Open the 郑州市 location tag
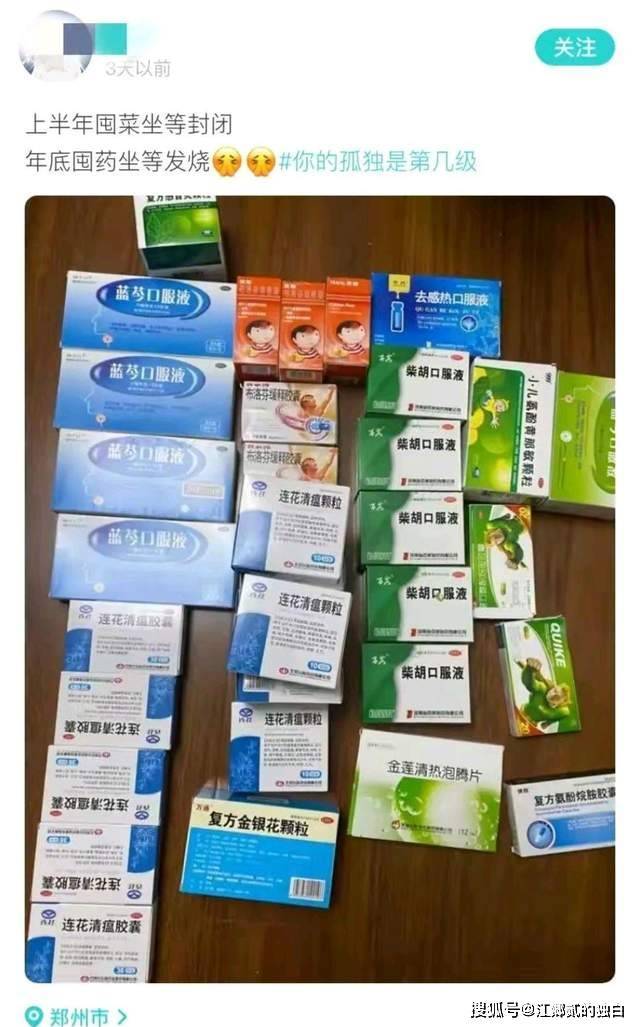 [78, 1015]
